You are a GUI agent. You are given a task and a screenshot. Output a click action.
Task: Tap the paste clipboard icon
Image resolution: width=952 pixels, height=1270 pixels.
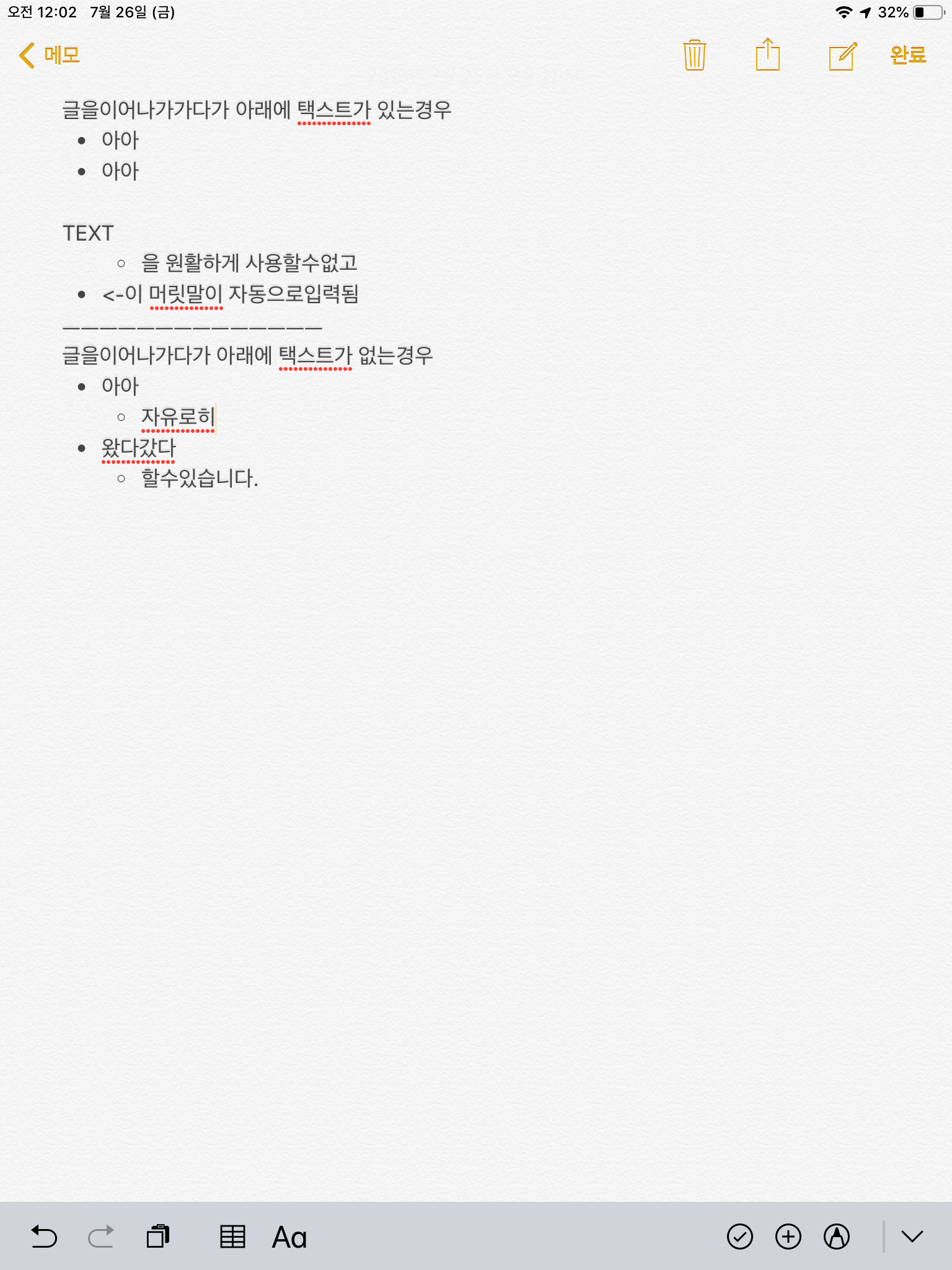point(158,1237)
